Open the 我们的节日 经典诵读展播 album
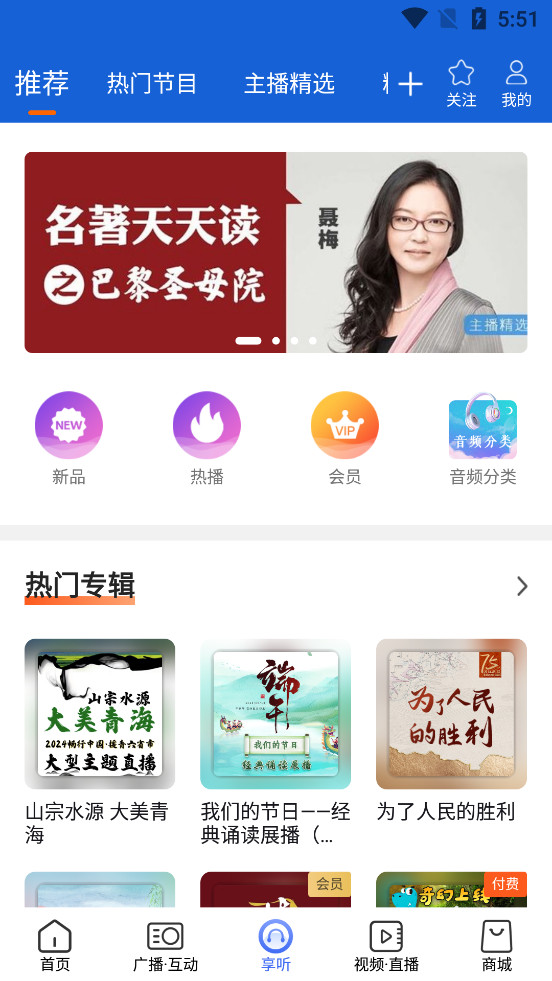552x981 pixels. [275, 742]
